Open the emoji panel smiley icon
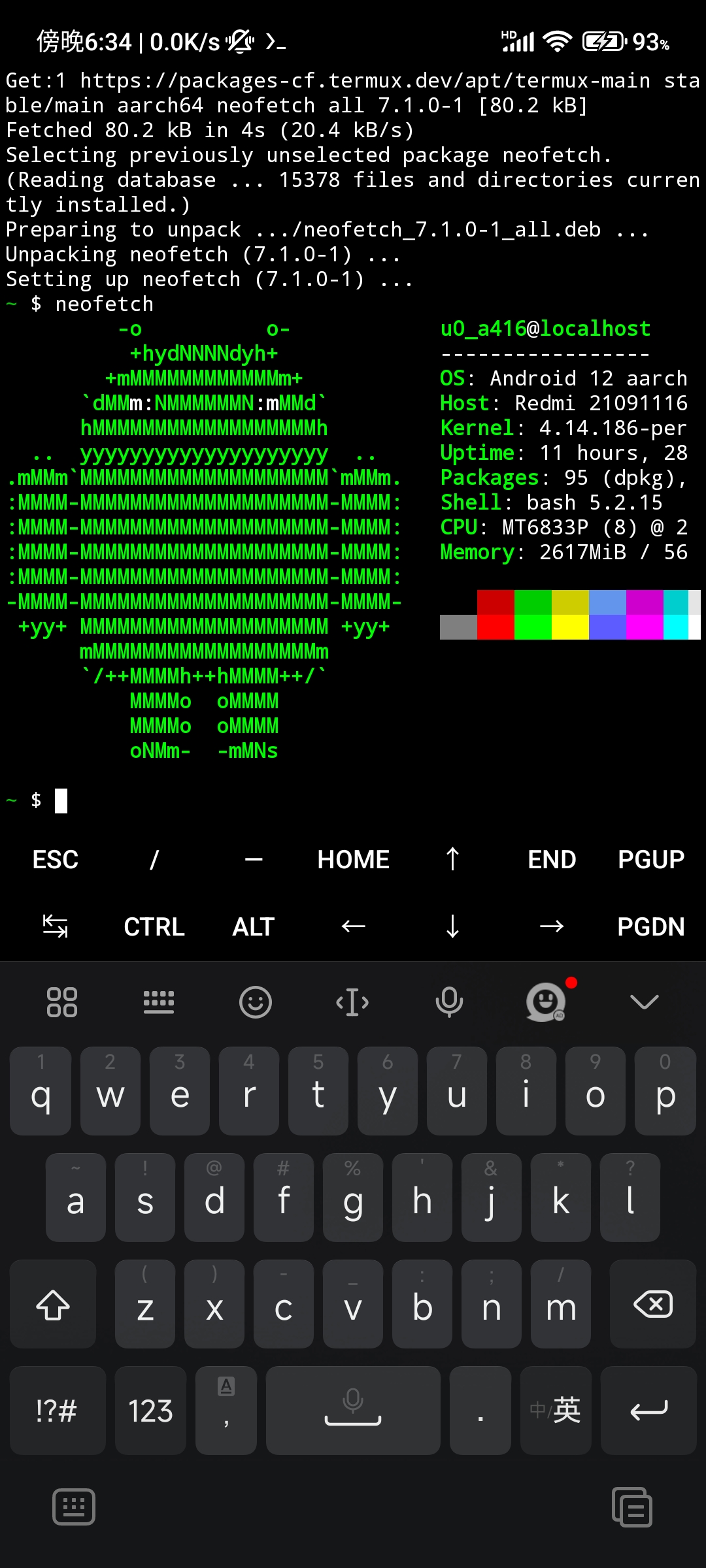Viewport: 706px width, 1568px height. click(x=256, y=1001)
